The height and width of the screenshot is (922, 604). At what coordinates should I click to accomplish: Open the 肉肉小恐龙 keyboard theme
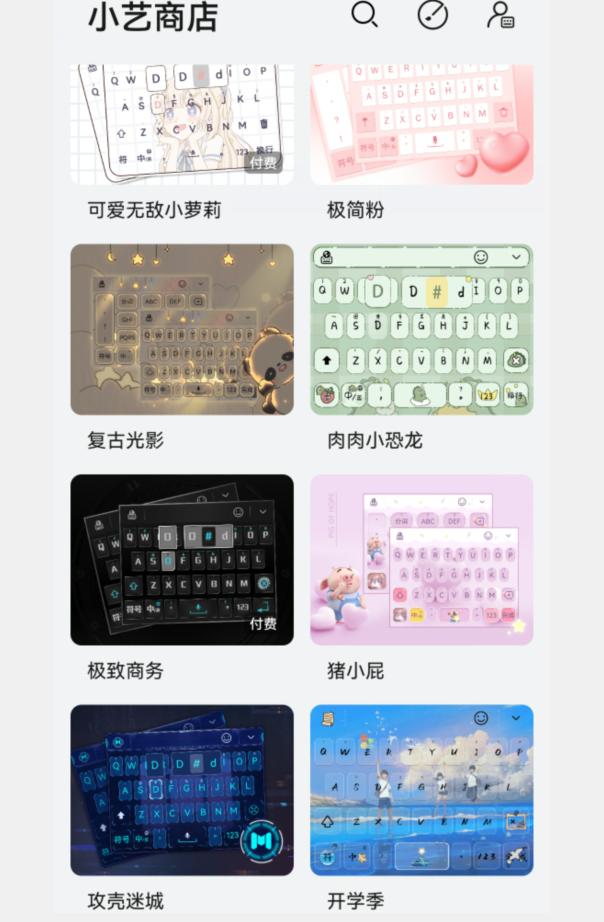tap(421, 329)
